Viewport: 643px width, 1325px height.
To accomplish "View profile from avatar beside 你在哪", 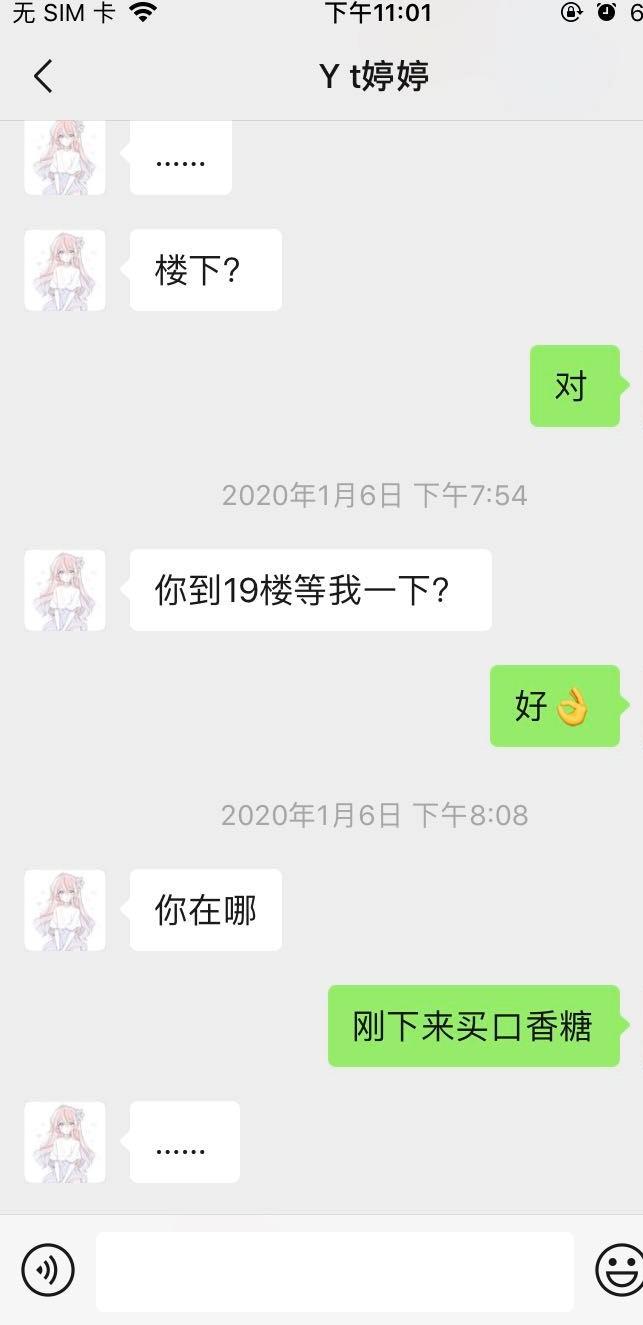I will (65, 910).
